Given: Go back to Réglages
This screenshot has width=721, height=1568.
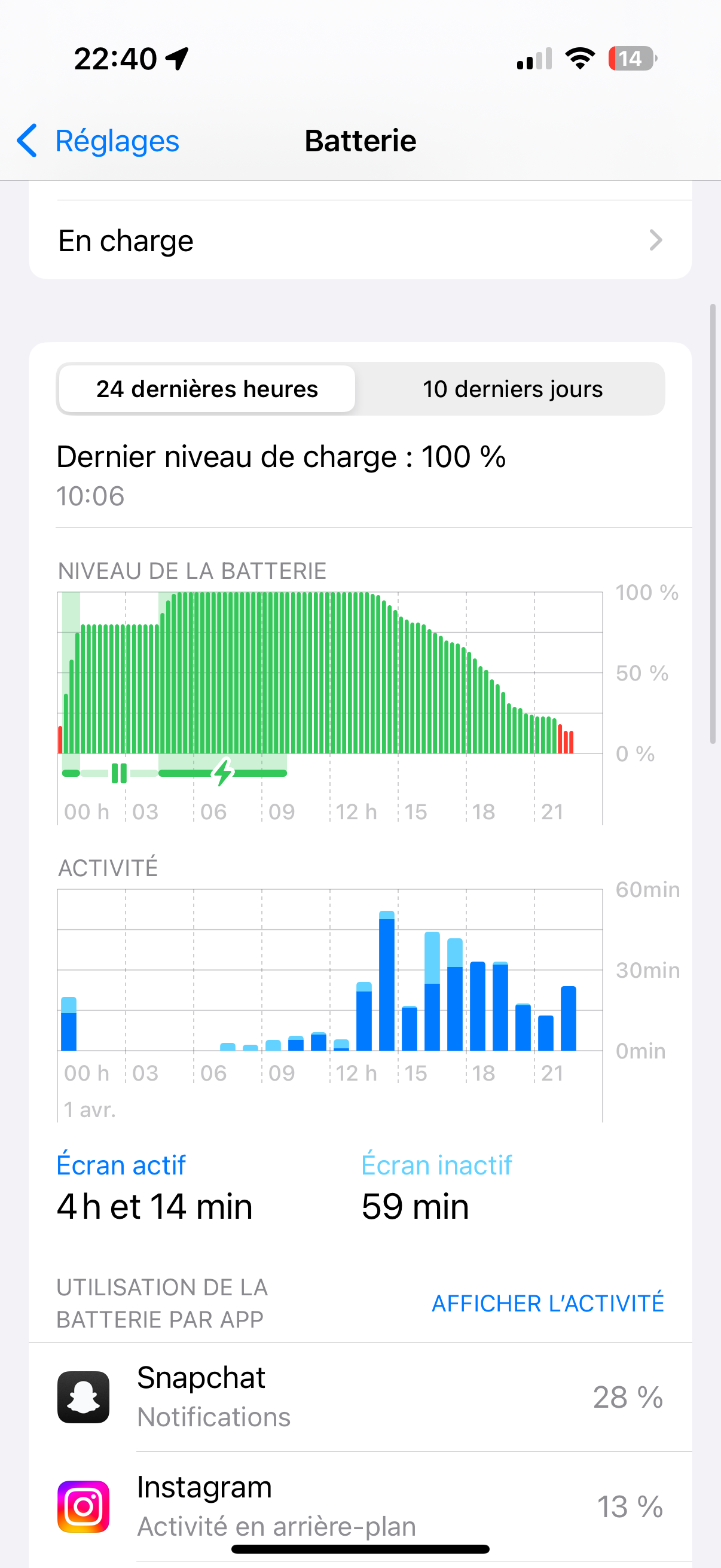Looking at the screenshot, I should click(97, 141).
